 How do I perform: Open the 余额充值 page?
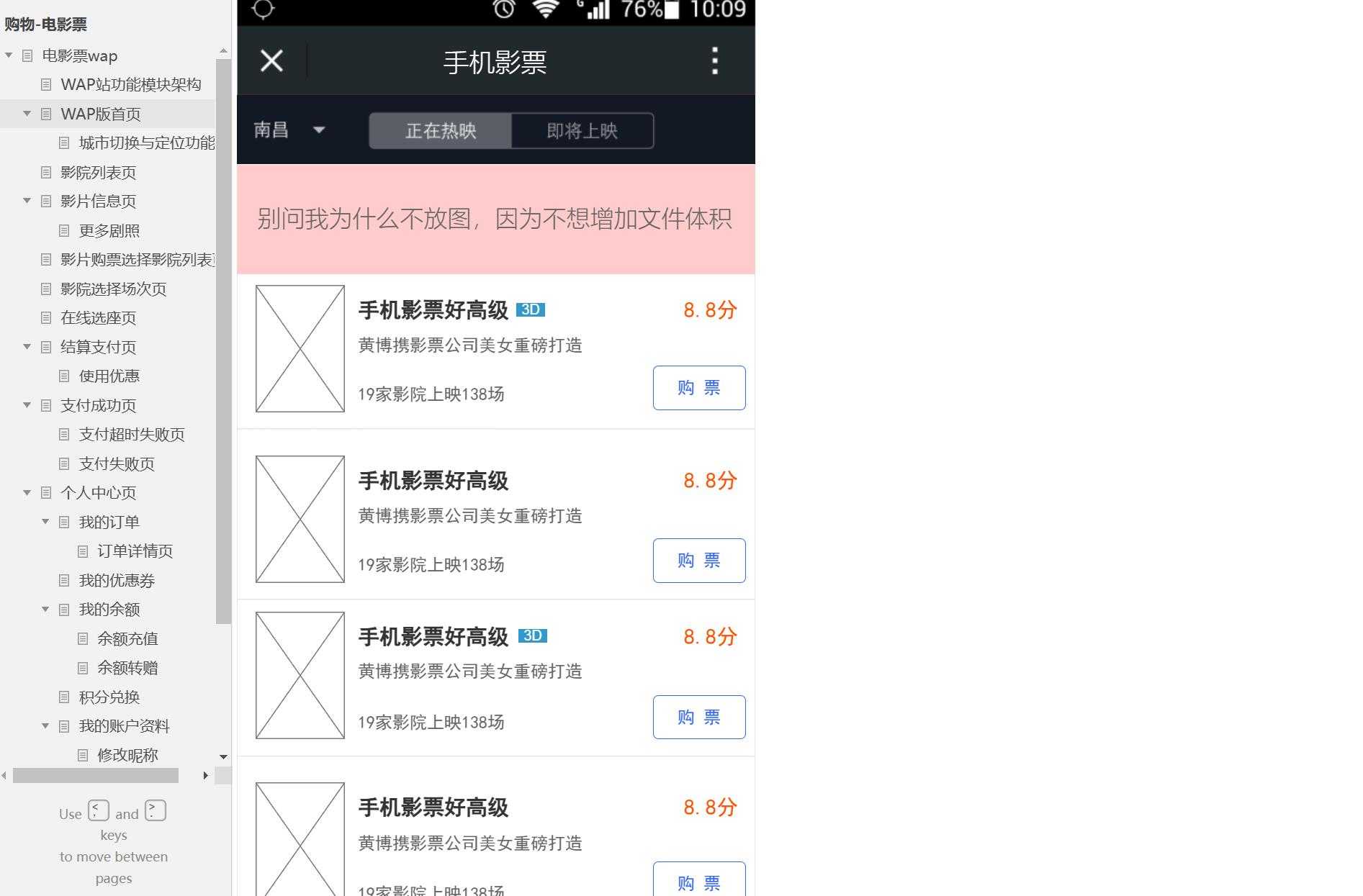click(x=127, y=639)
